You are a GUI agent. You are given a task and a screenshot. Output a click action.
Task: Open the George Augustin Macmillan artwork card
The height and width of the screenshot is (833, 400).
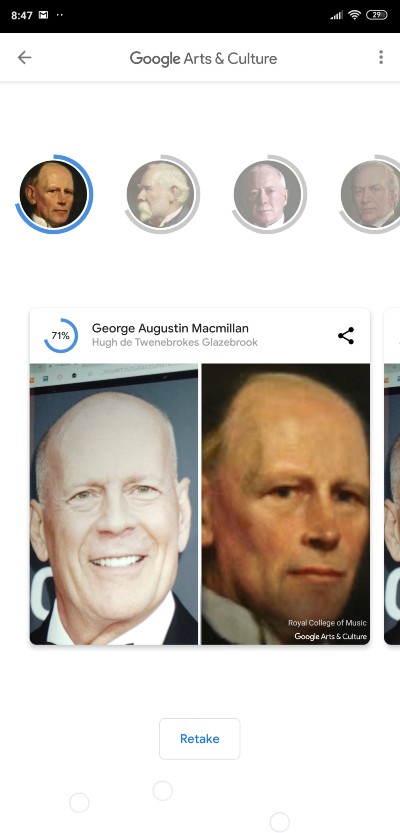200,476
